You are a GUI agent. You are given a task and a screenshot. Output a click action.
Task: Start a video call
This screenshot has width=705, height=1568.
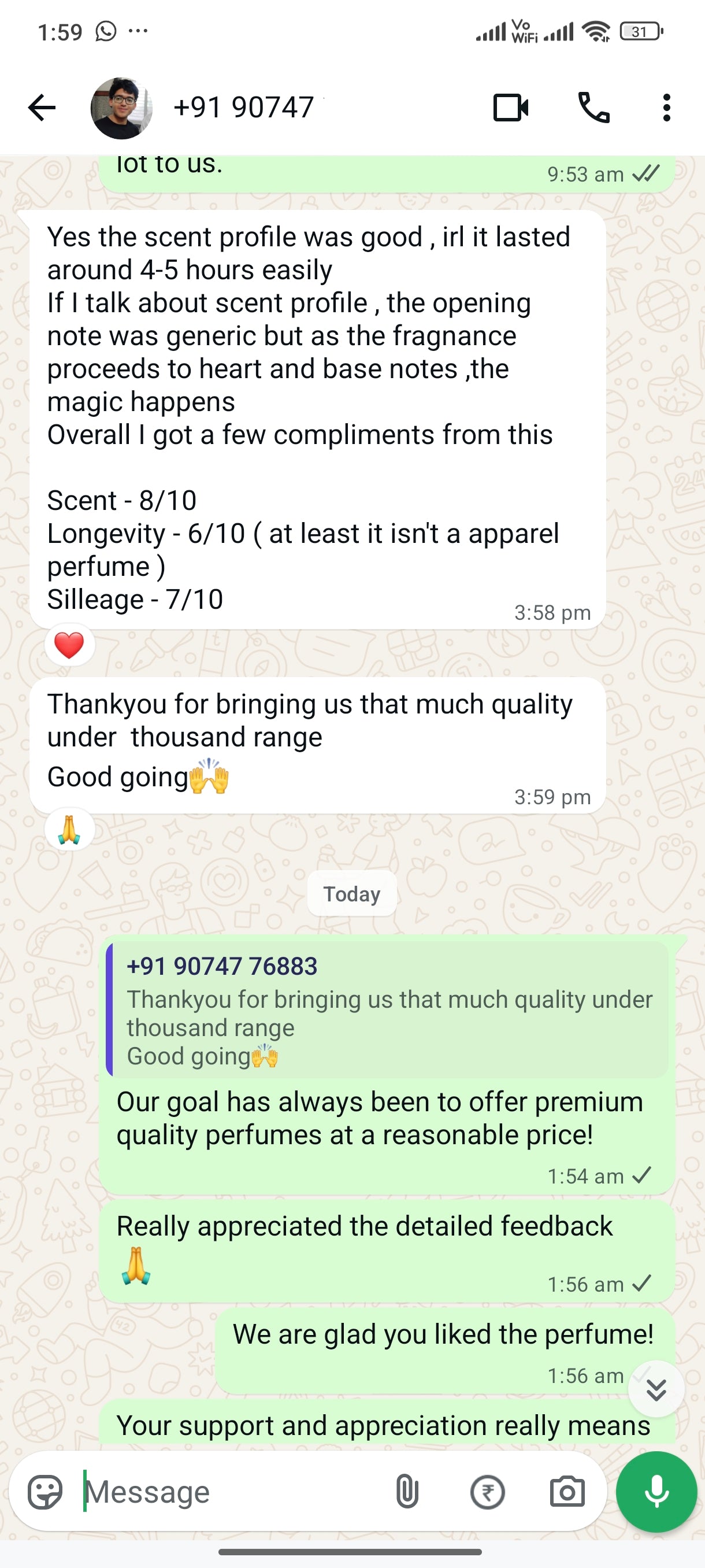510,108
